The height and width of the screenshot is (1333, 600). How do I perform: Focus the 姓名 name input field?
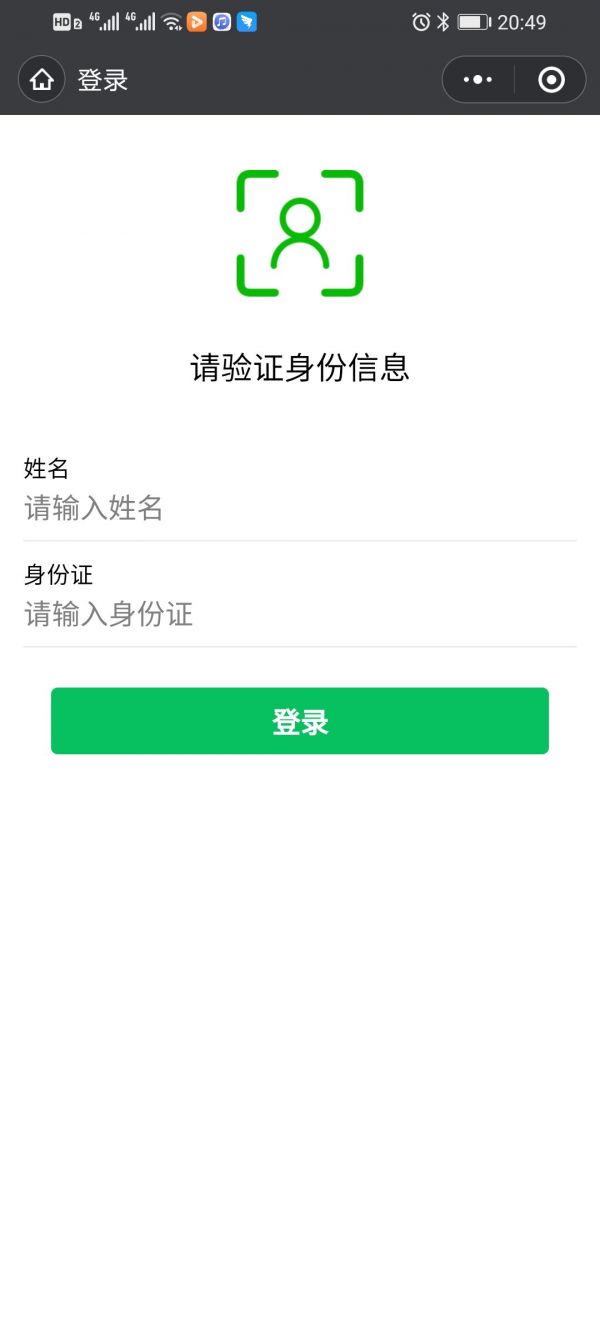pyautogui.click(x=300, y=509)
